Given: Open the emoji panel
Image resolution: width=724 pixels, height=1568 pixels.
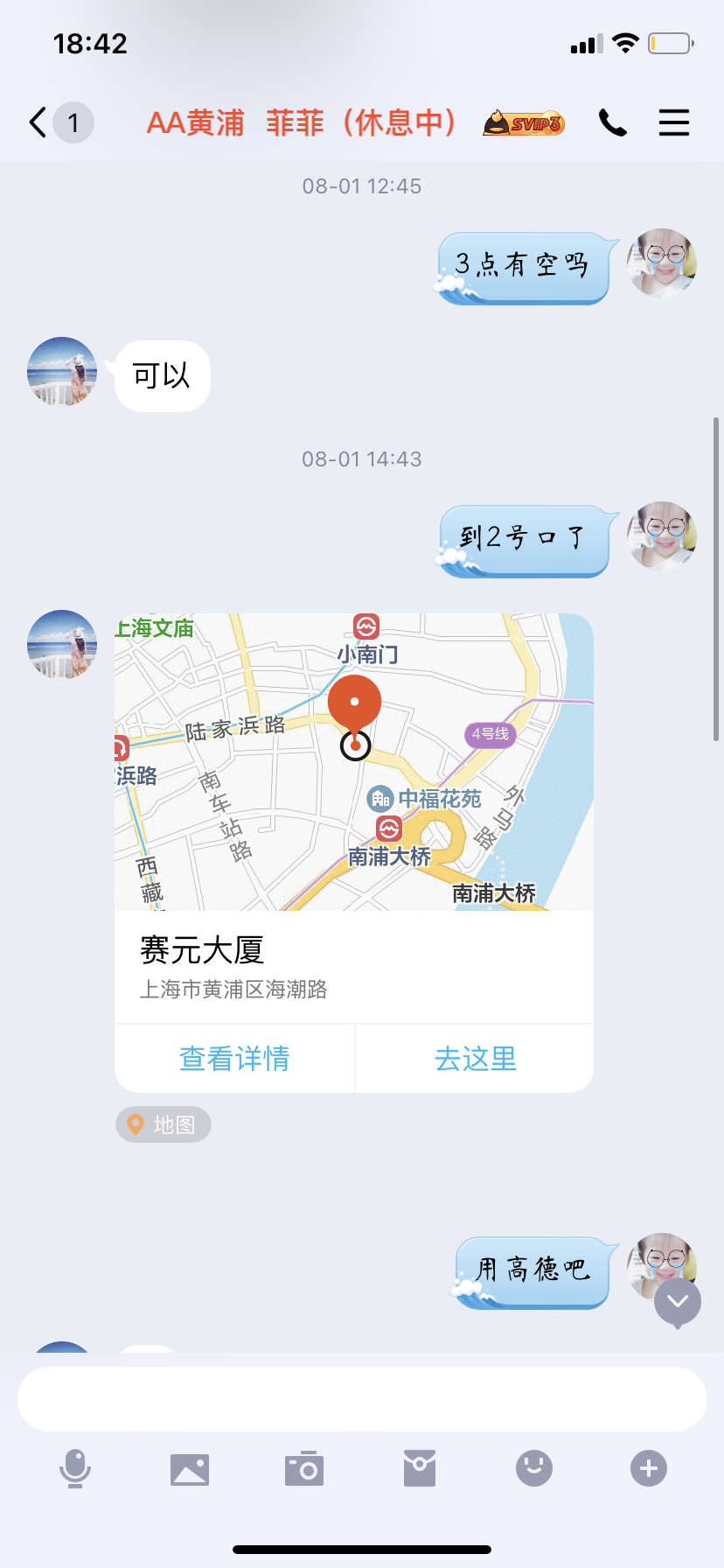Looking at the screenshot, I should pyautogui.click(x=534, y=1468).
